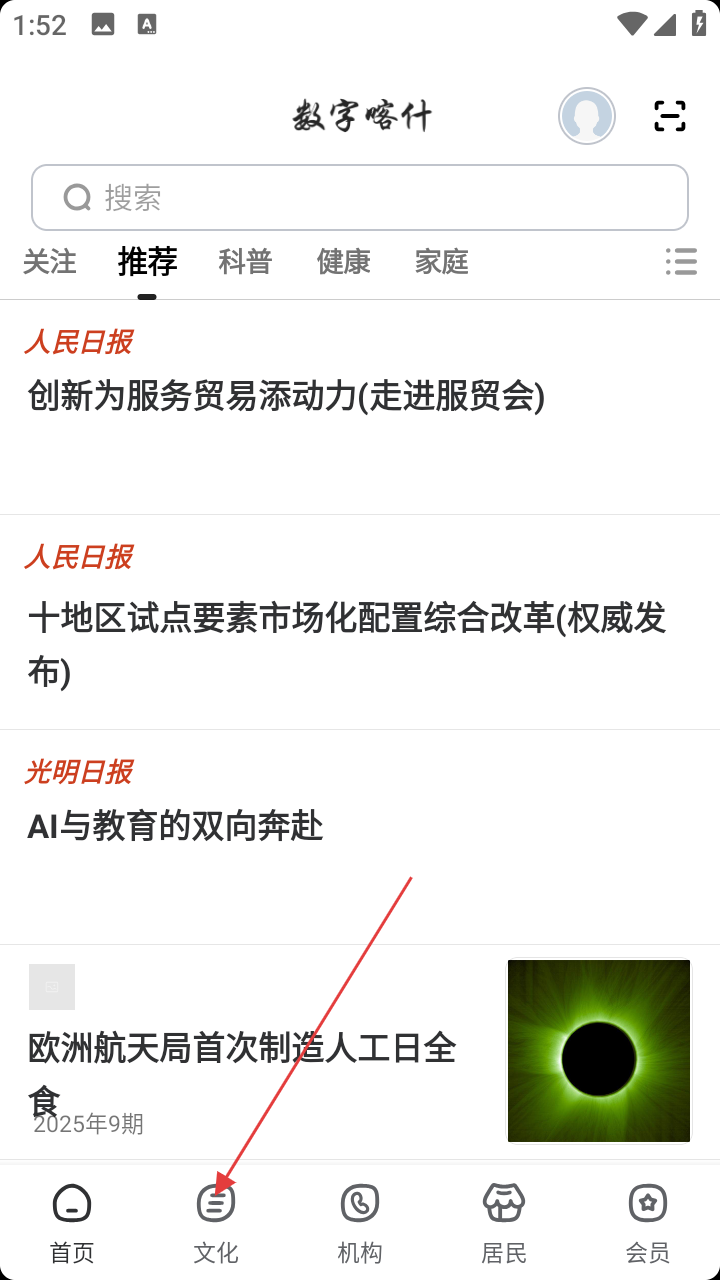Open 会员 in bottom navigation

[x=648, y=1222]
